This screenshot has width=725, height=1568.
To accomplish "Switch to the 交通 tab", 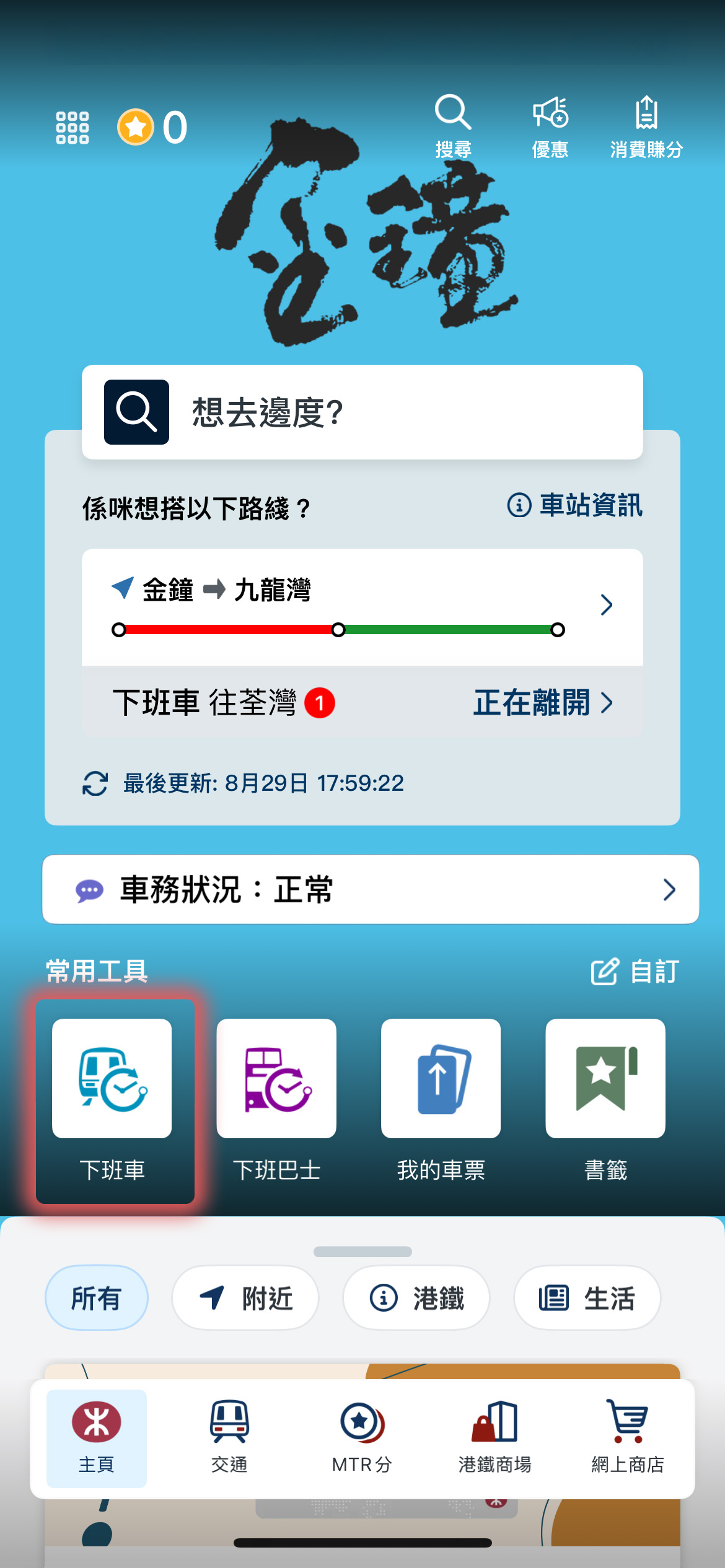I will coord(229,1438).
